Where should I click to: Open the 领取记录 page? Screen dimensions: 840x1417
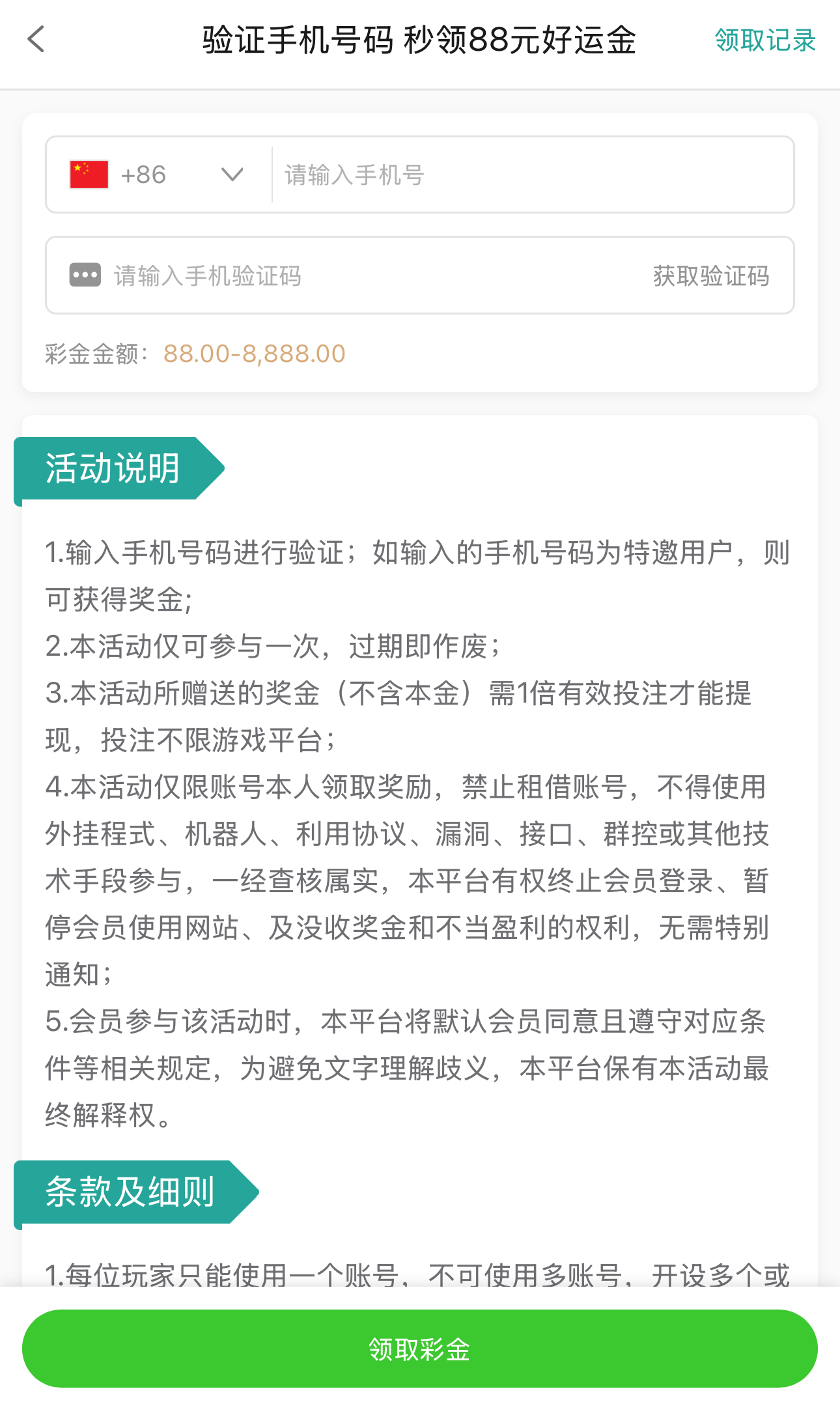pos(765,40)
